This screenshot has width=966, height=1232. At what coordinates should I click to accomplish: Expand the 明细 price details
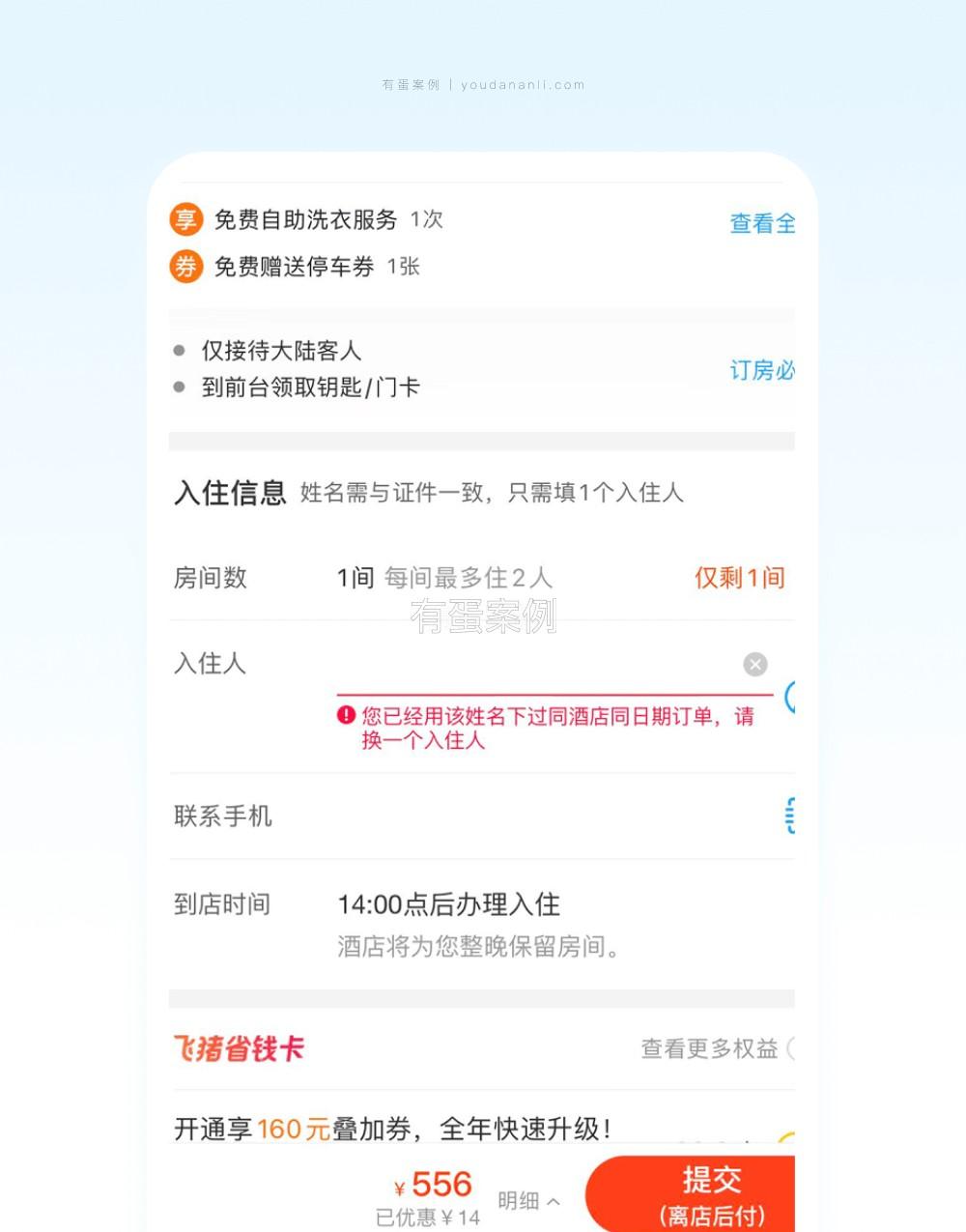click(528, 1201)
